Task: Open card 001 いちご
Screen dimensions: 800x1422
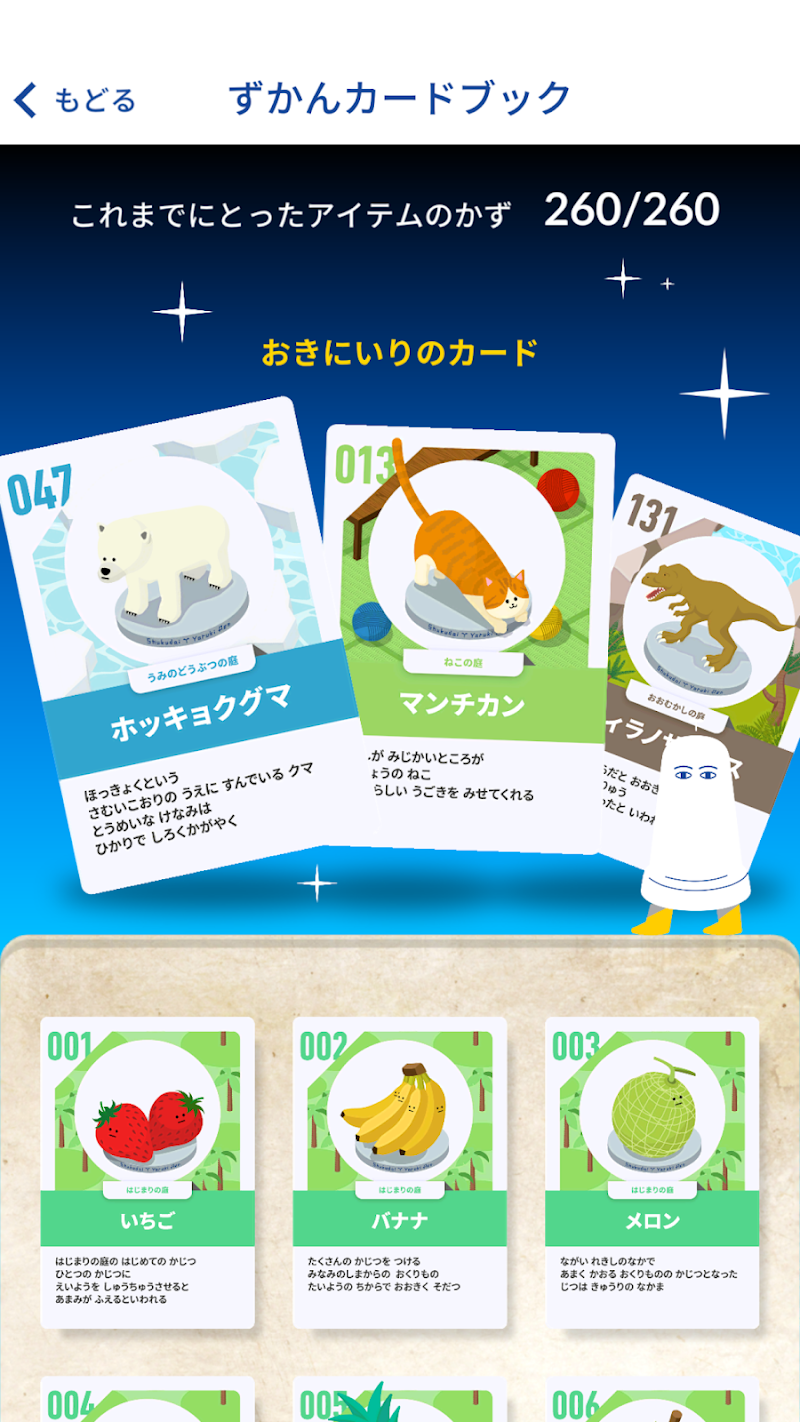Action: [148, 1172]
